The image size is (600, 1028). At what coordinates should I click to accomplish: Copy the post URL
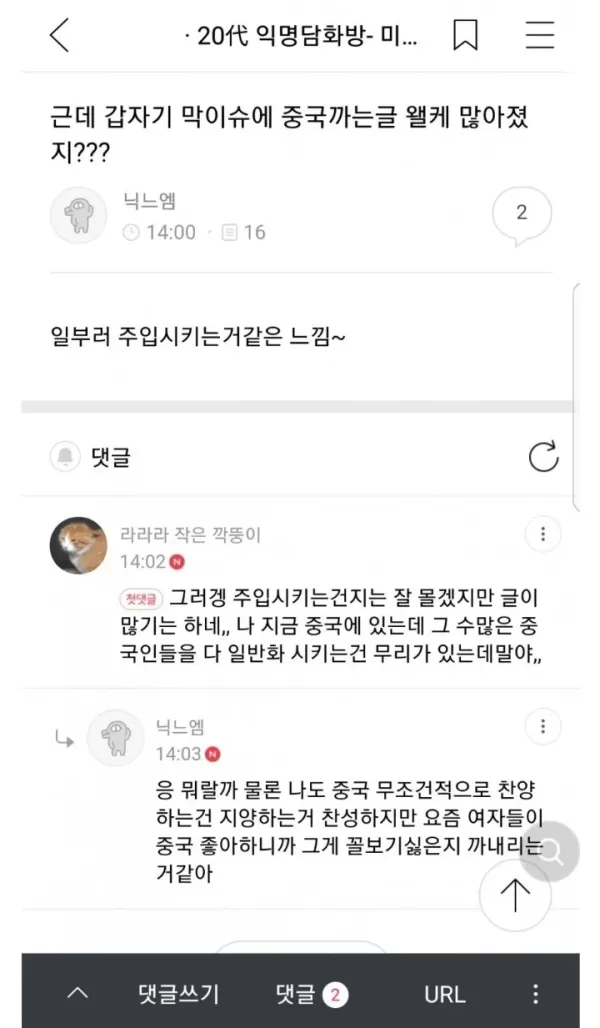[x=444, y=994]
